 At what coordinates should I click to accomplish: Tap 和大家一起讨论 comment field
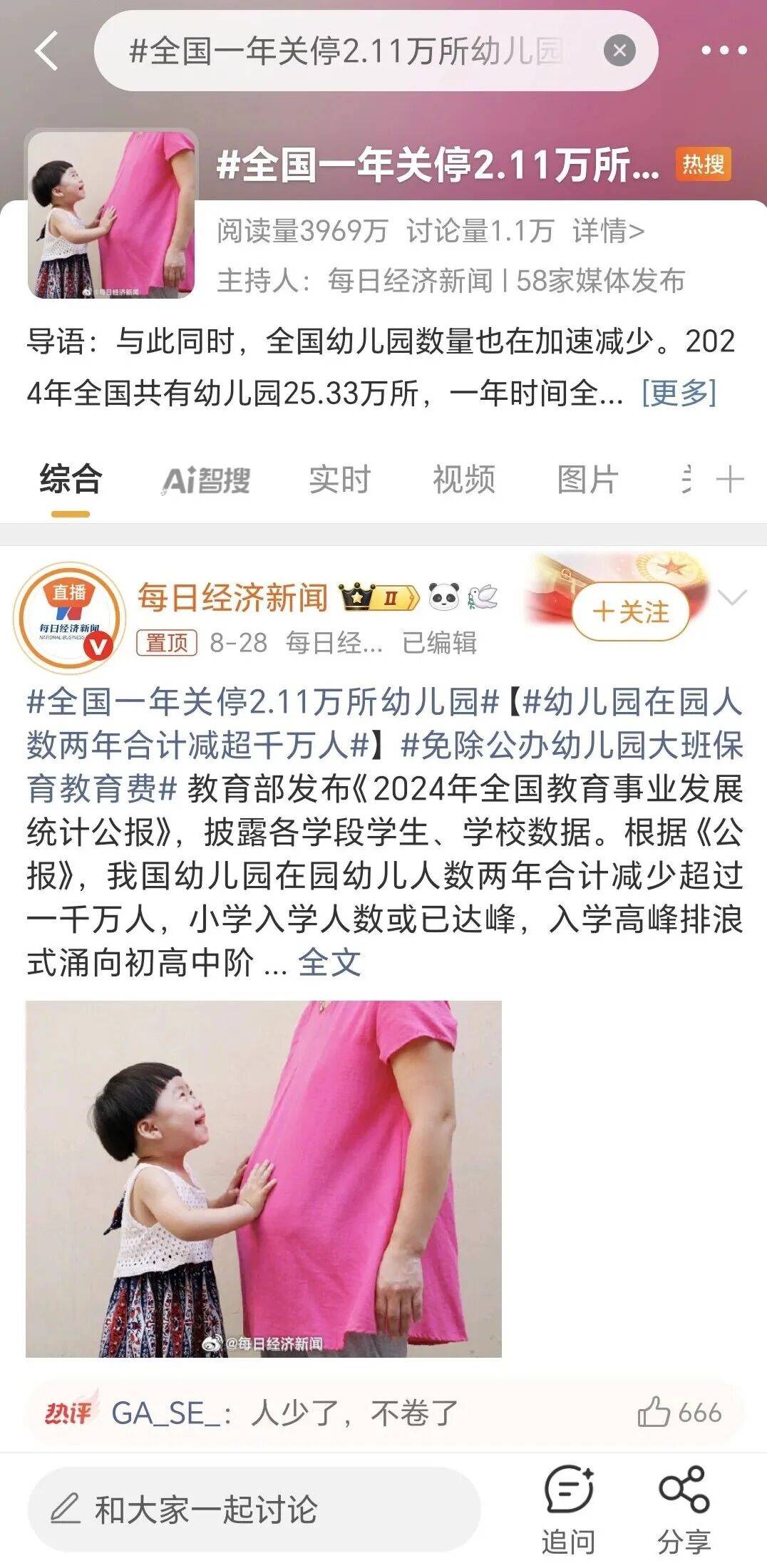tap(253, 1508)
